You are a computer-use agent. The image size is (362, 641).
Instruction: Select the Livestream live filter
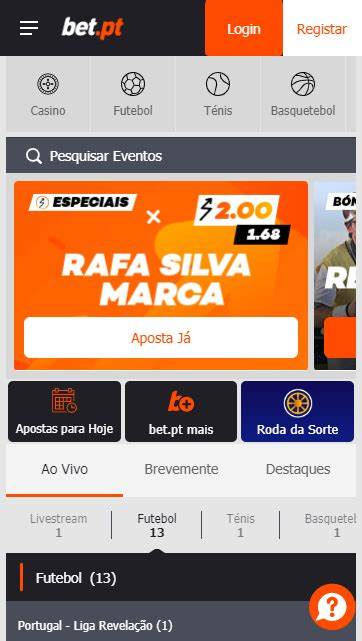[x=58, y=525]
